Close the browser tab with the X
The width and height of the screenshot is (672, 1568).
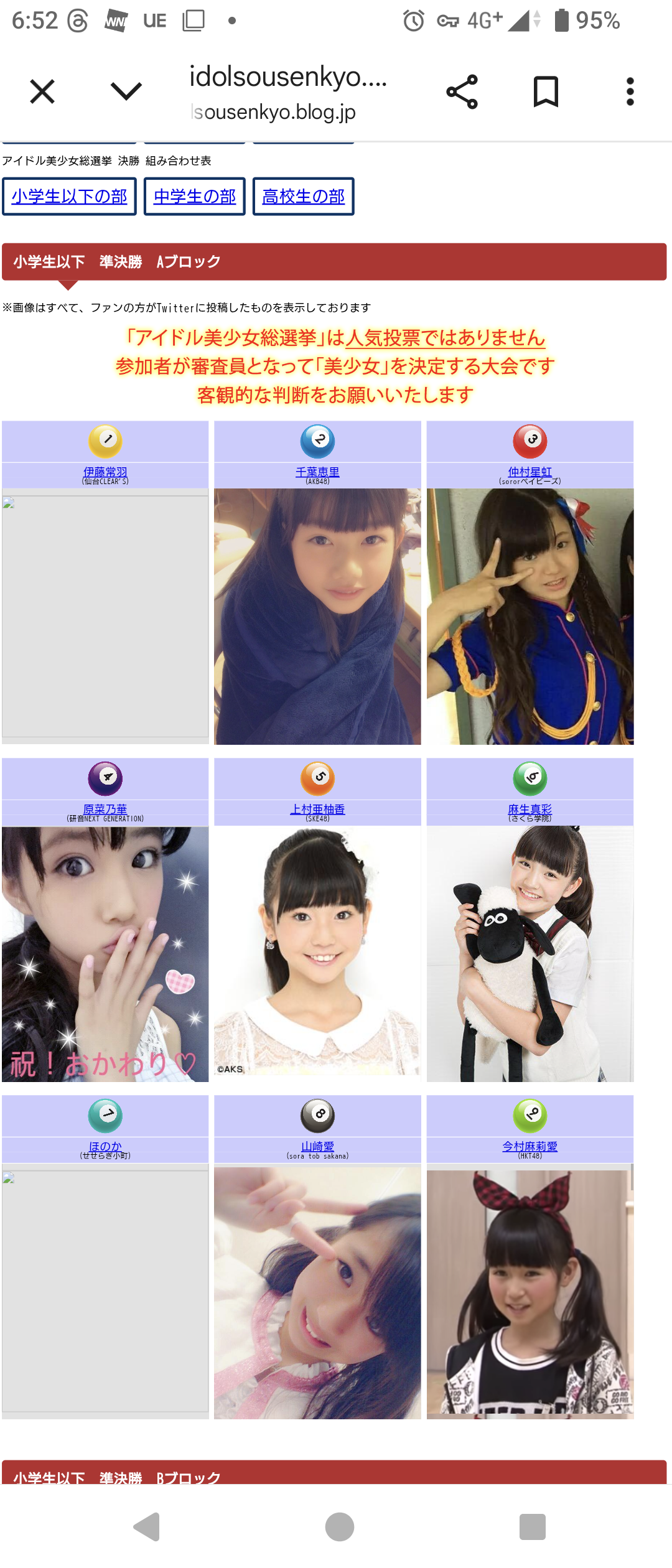[x=42, y=92]
